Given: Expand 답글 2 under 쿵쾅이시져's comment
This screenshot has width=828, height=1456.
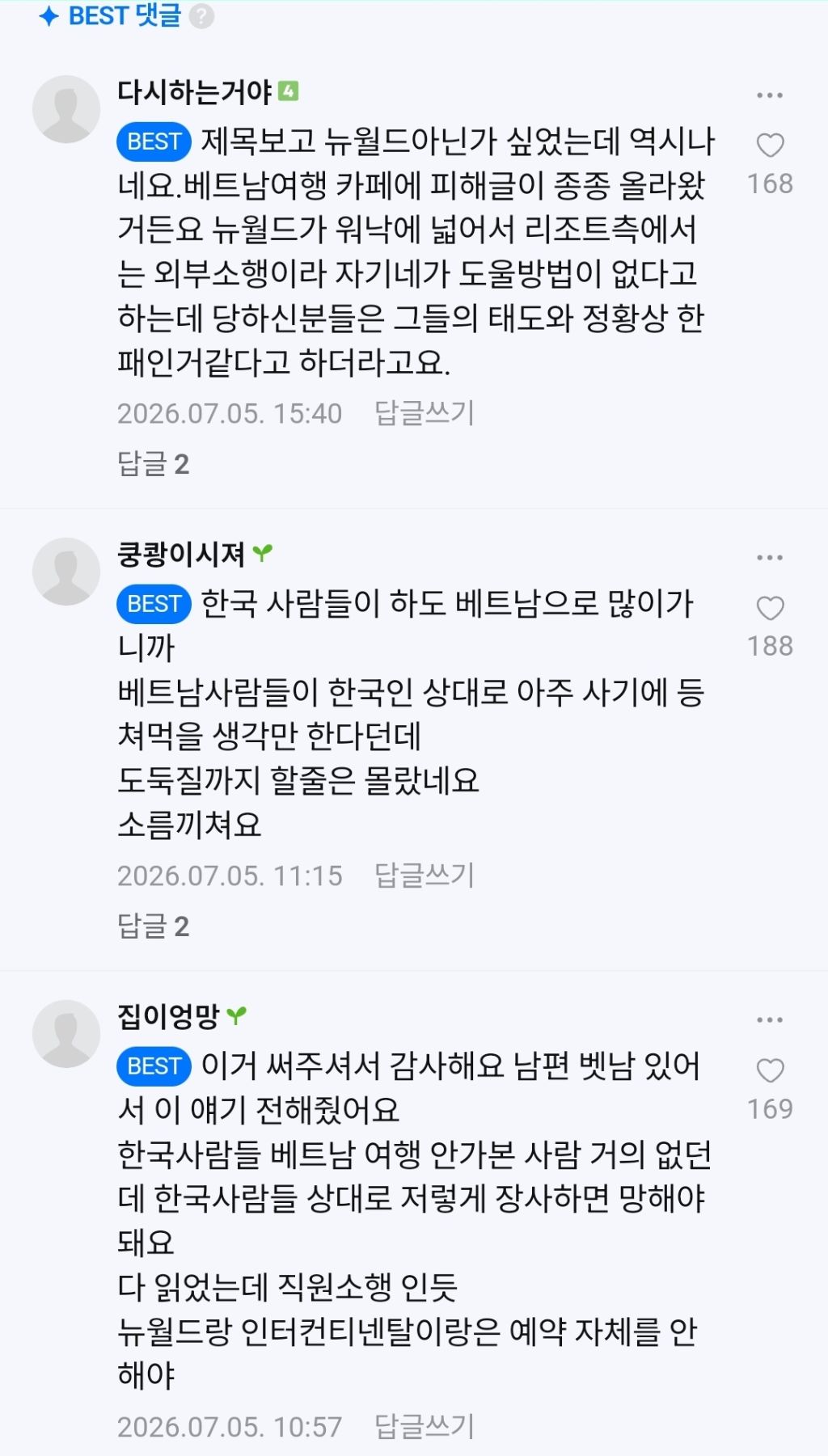Looking at the screenshot, I should tap(154, 926).
